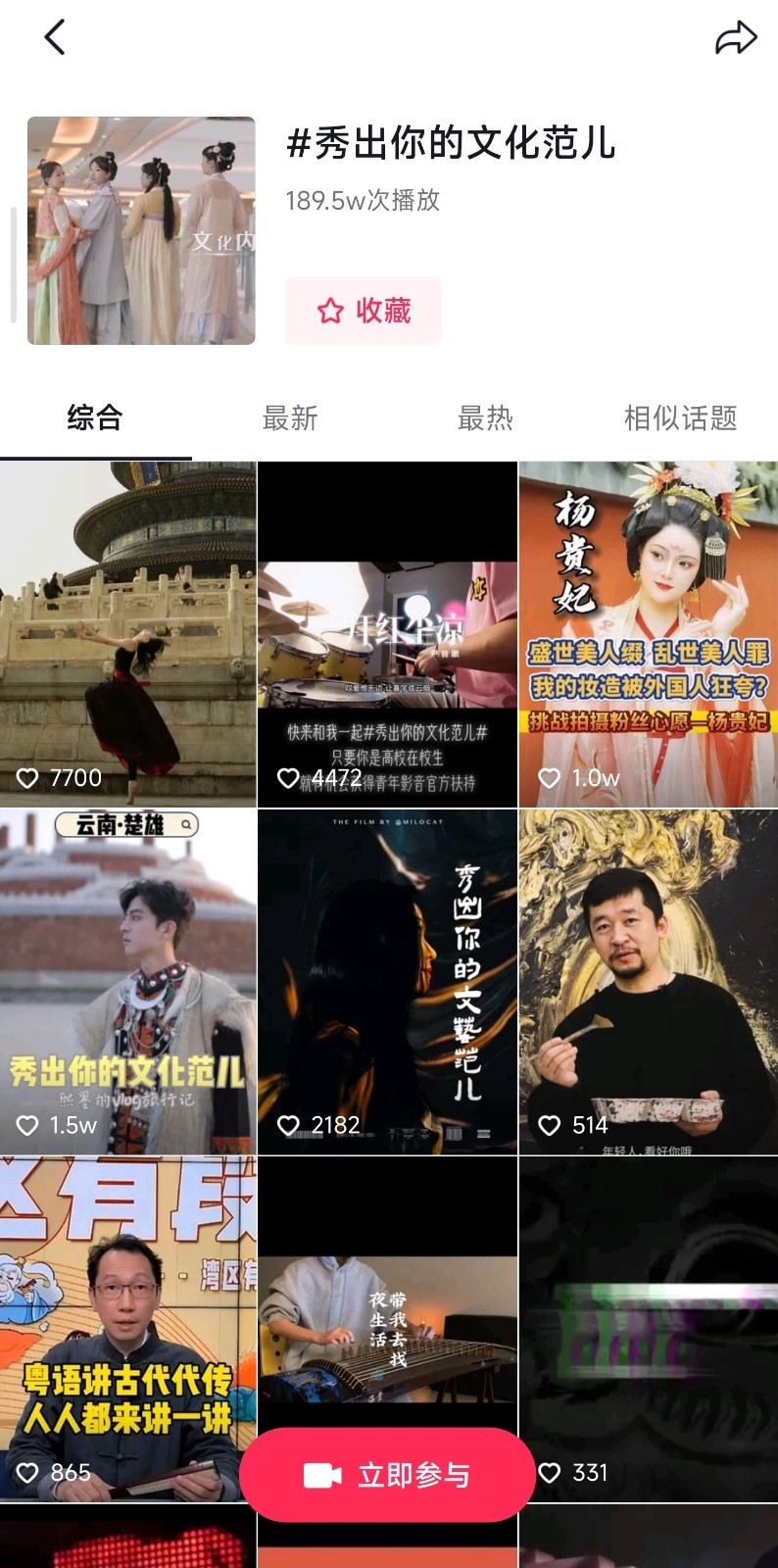The image size is (778, 1568).
Task: Open the temple dancer video with 7700 likes
Action: [x=127, y=634]
